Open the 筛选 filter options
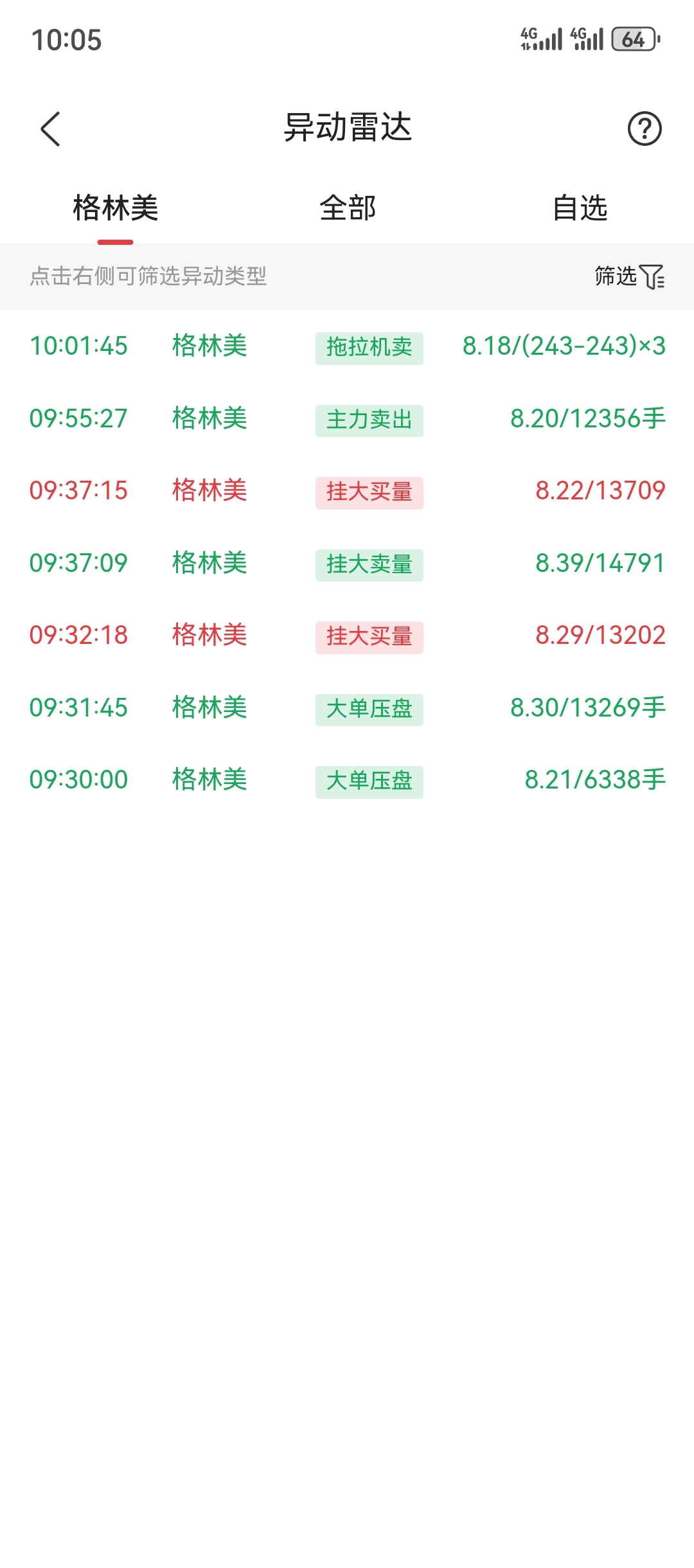Image resolution: width=694 pixels, height=1568 pixels. click(x=629, y=276)
